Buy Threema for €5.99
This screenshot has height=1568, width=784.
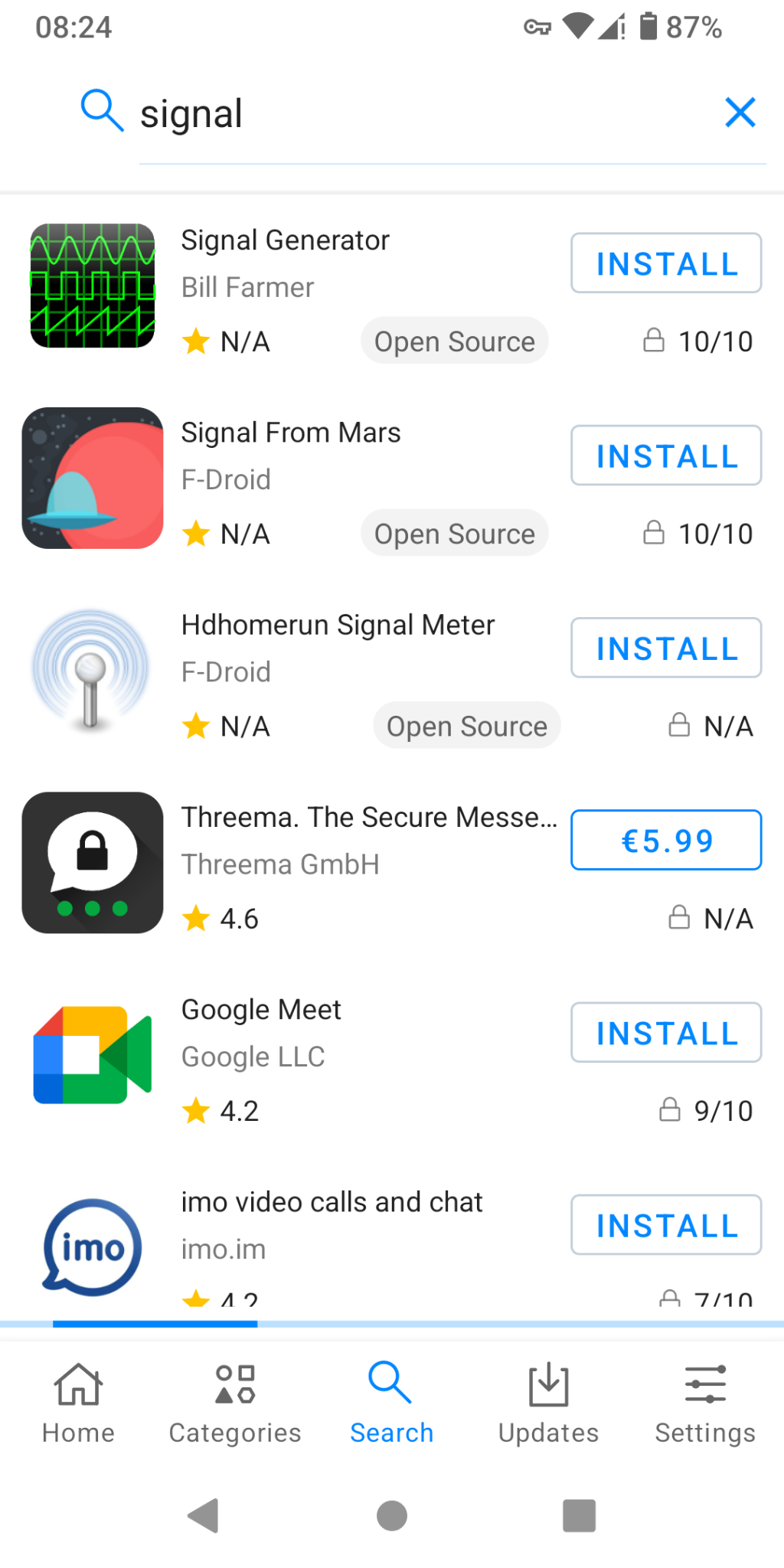(666, 840)
